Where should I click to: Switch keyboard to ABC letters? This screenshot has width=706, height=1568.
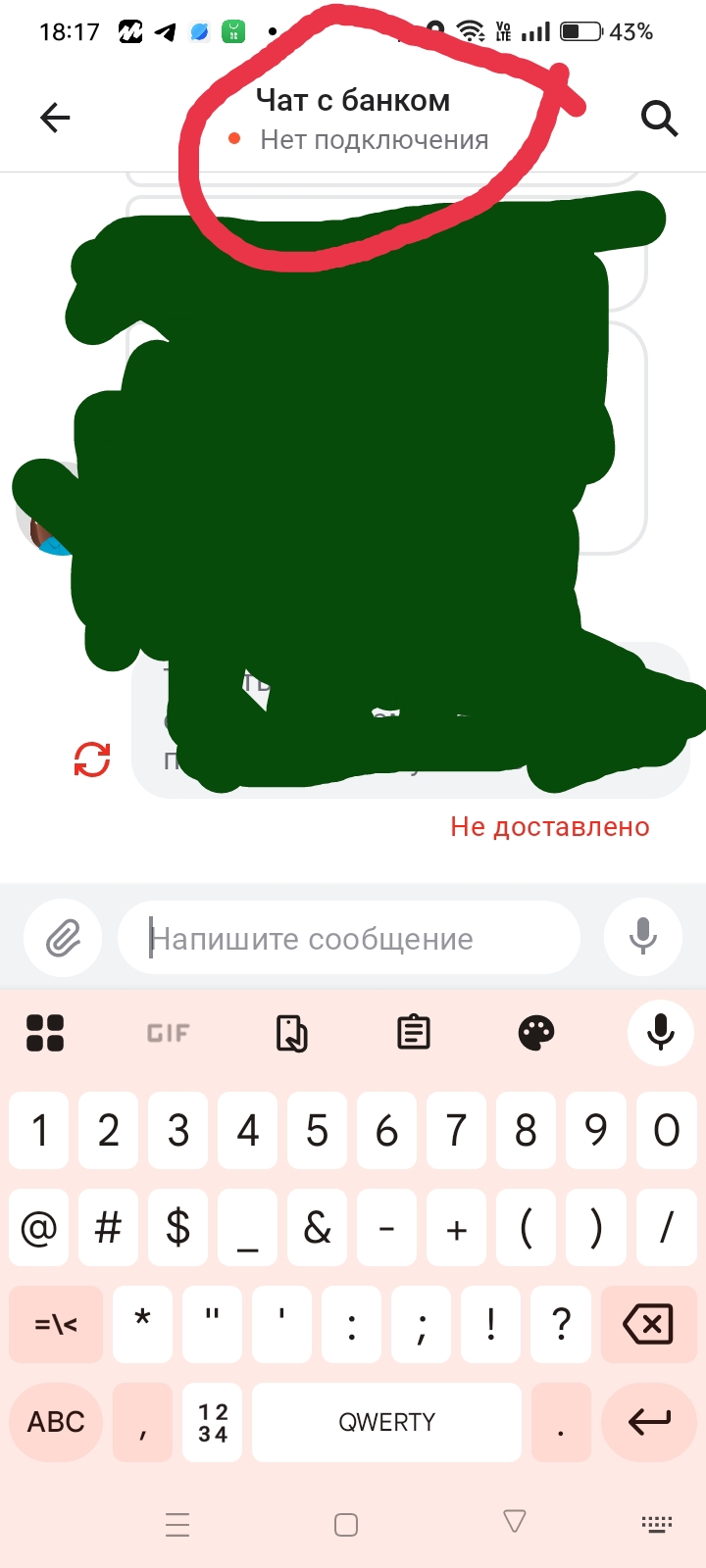[x=56, y=1422]
